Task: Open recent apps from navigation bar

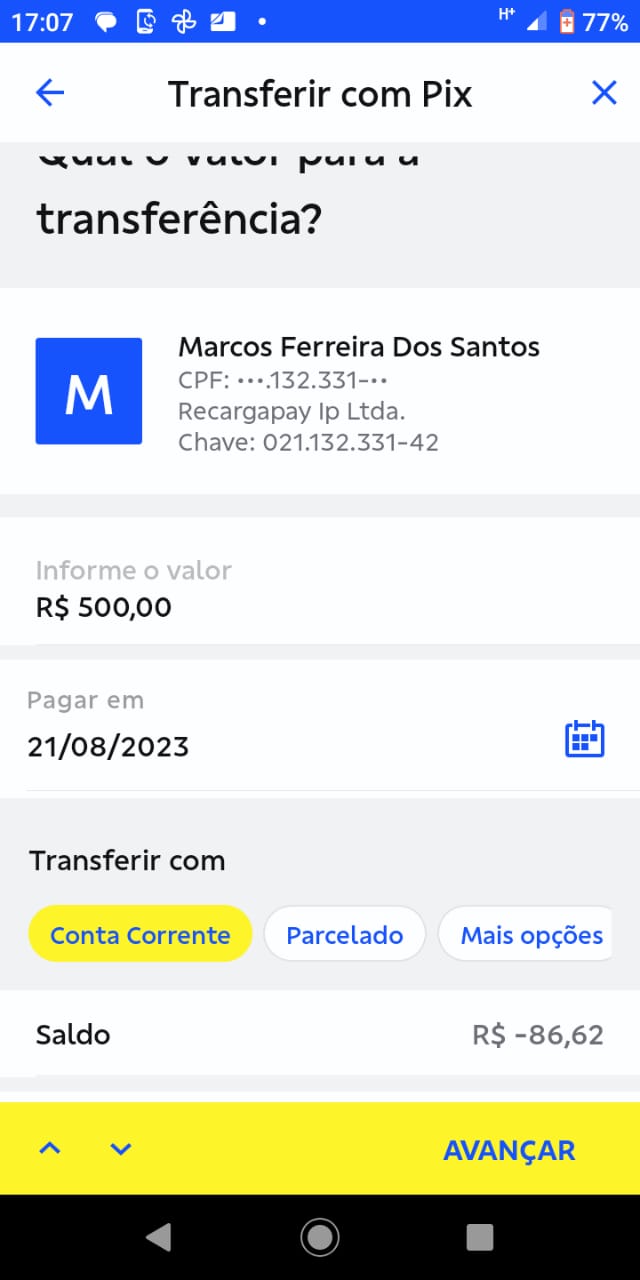Action: pyautogui.click(x=480, y=1237)
